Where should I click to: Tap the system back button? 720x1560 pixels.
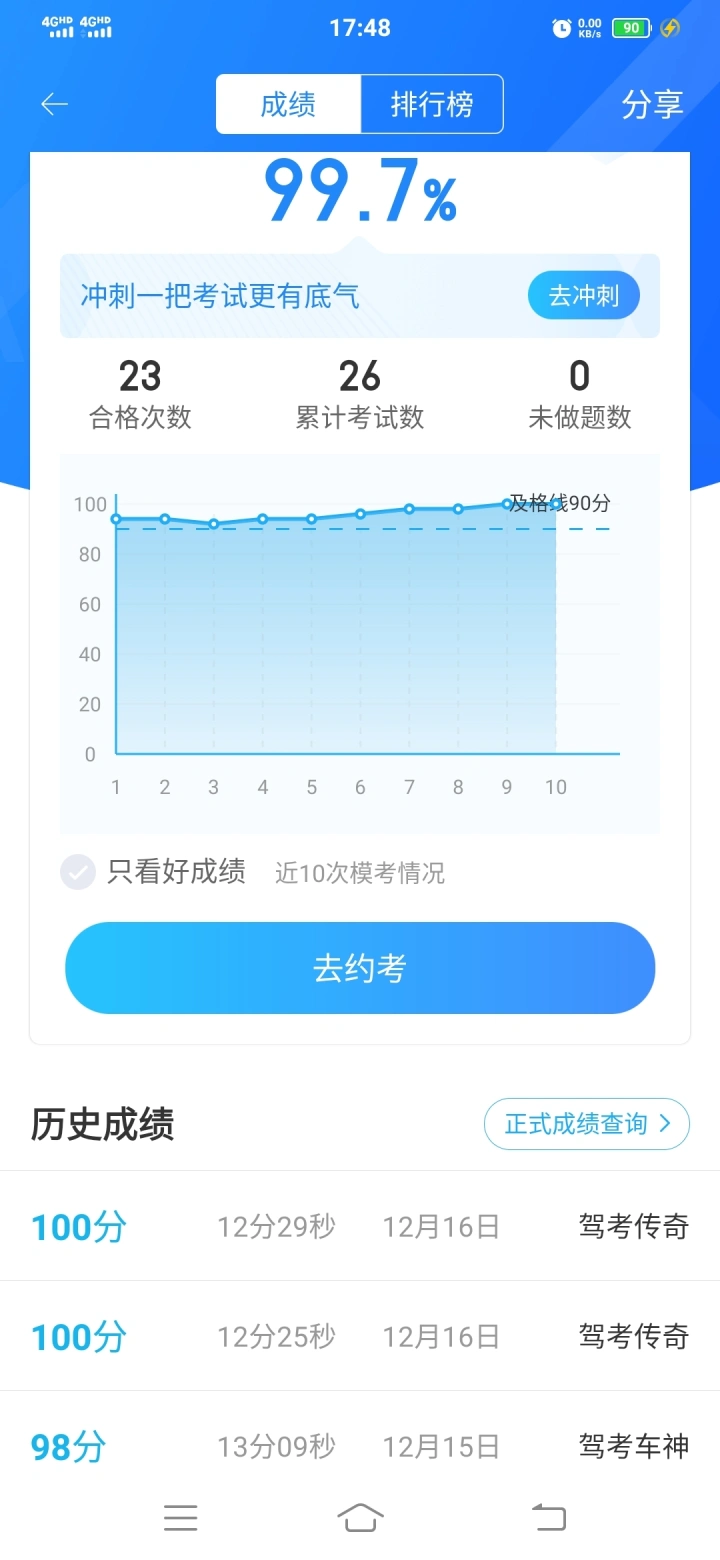548,1517
